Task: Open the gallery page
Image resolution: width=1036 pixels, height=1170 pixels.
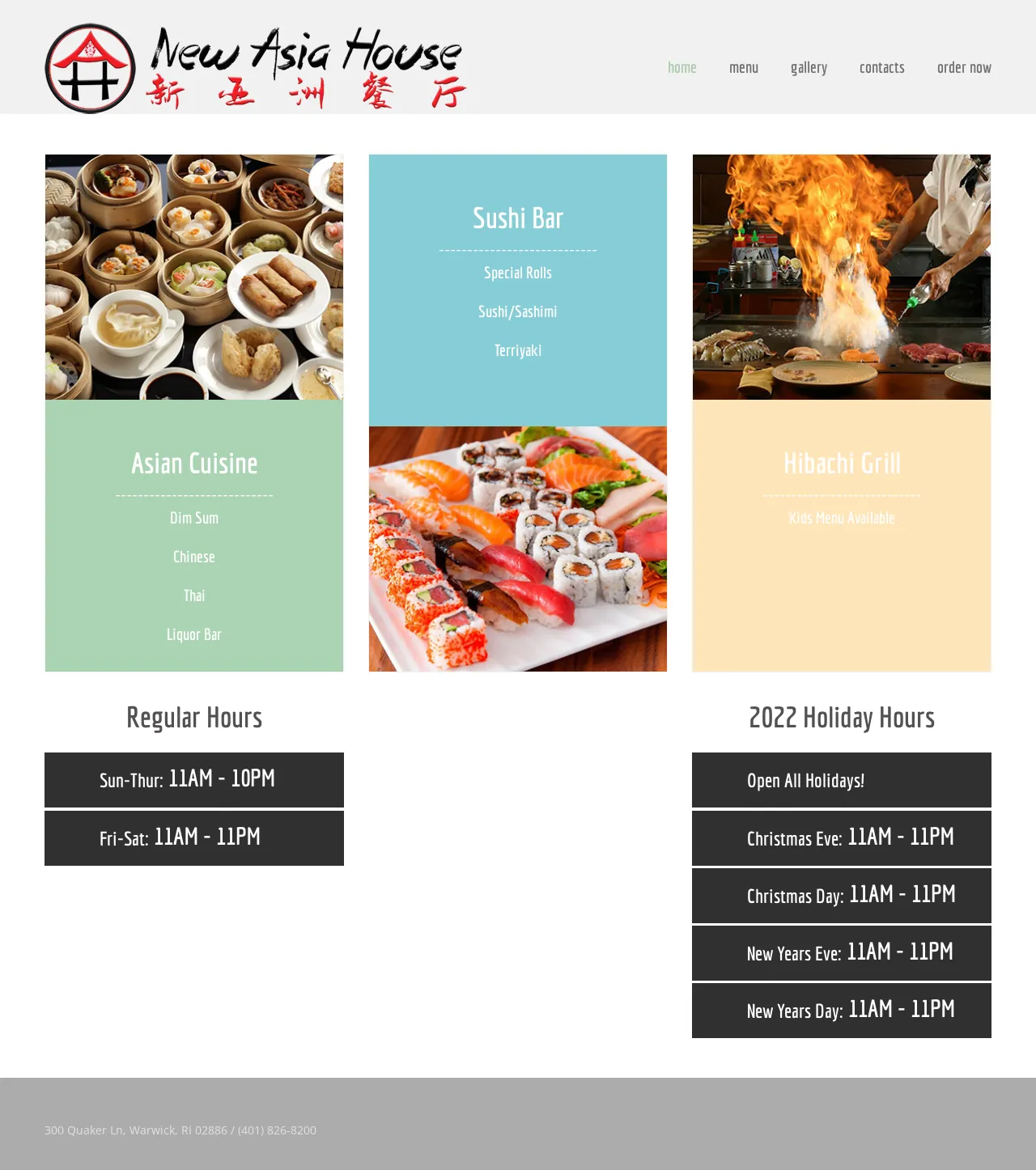Action: coord(809,68)
